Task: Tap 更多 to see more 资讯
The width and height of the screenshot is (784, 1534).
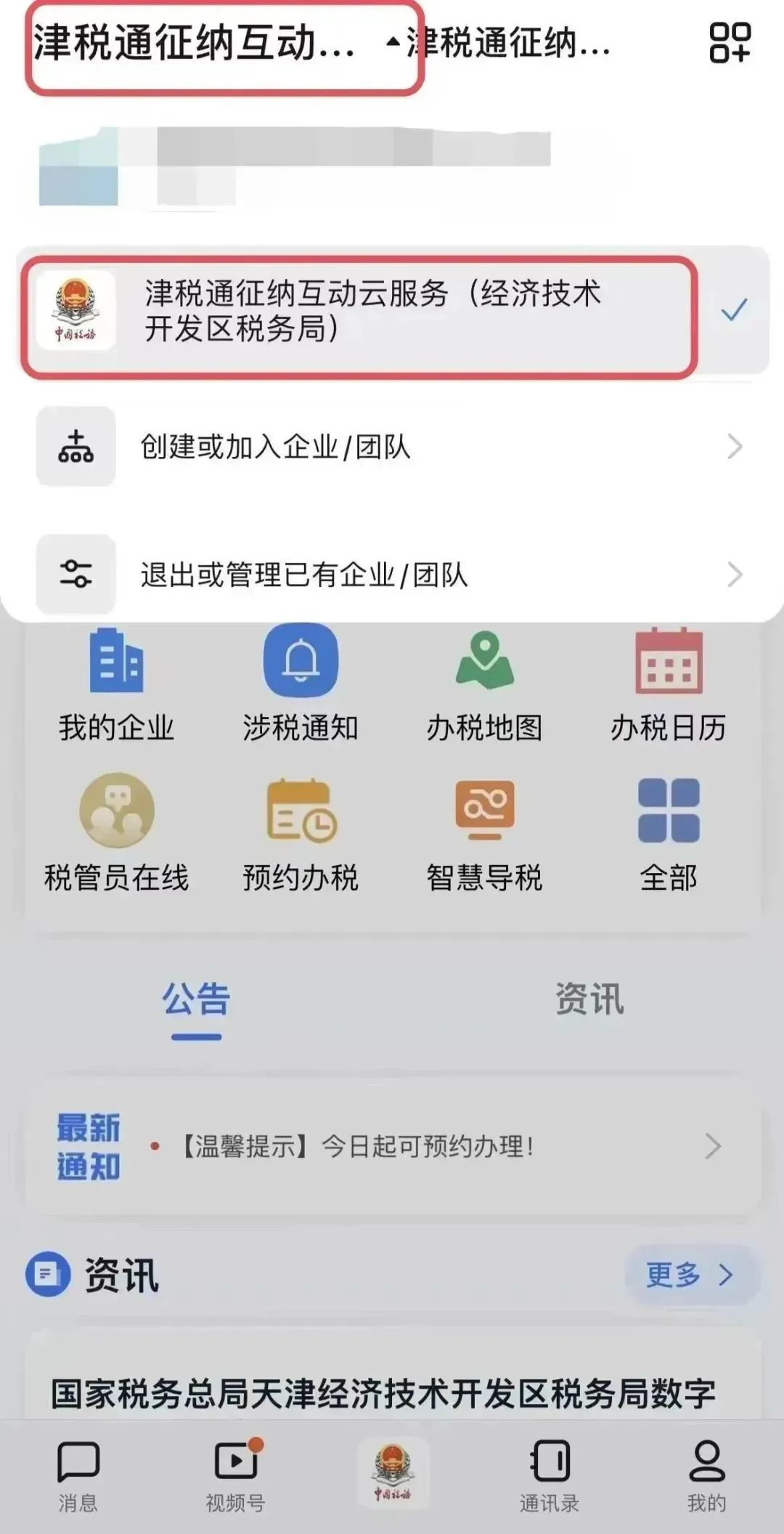Action: pos(690,1275)
